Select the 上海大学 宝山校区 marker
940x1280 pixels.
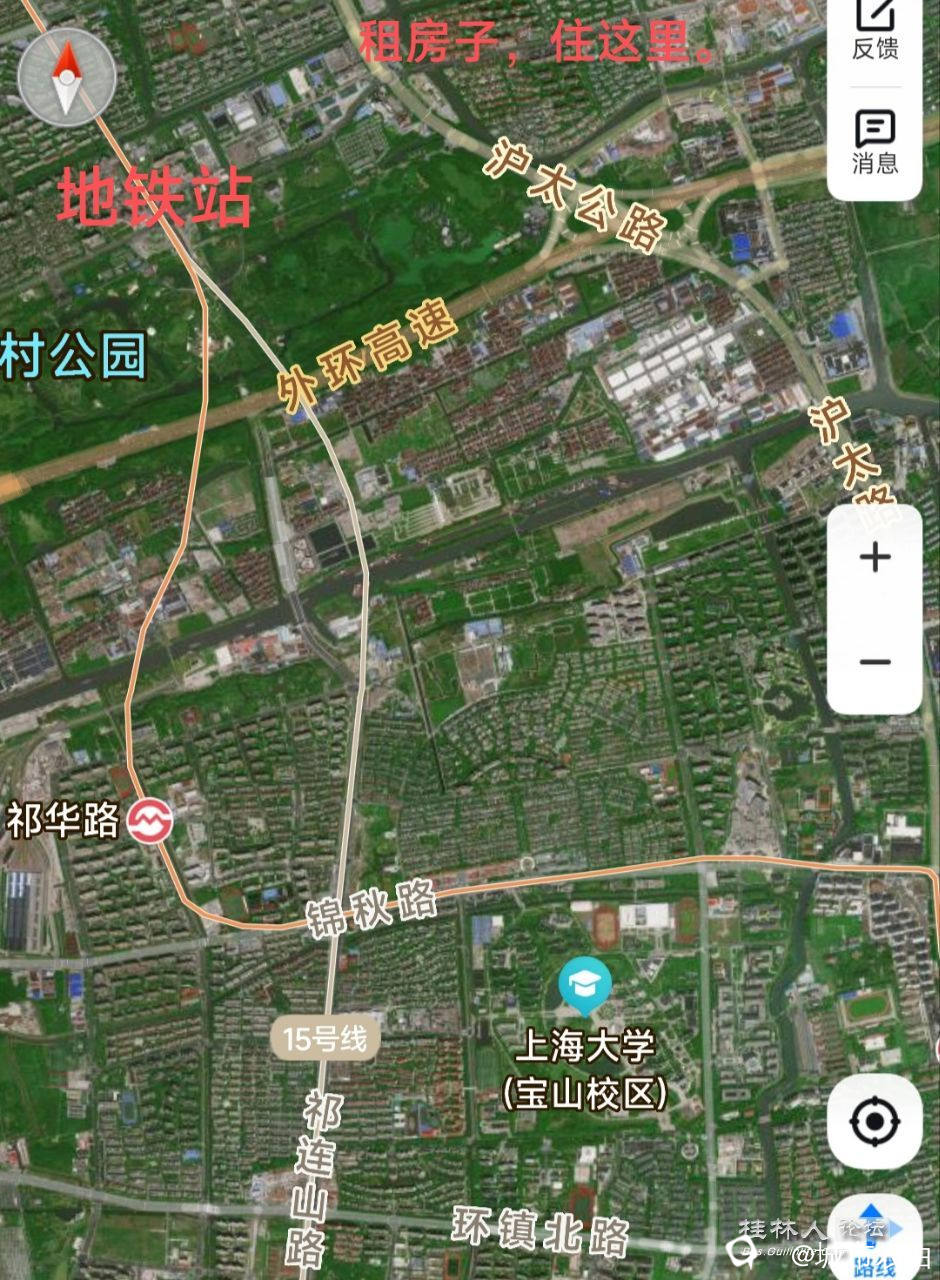[585, 984]
